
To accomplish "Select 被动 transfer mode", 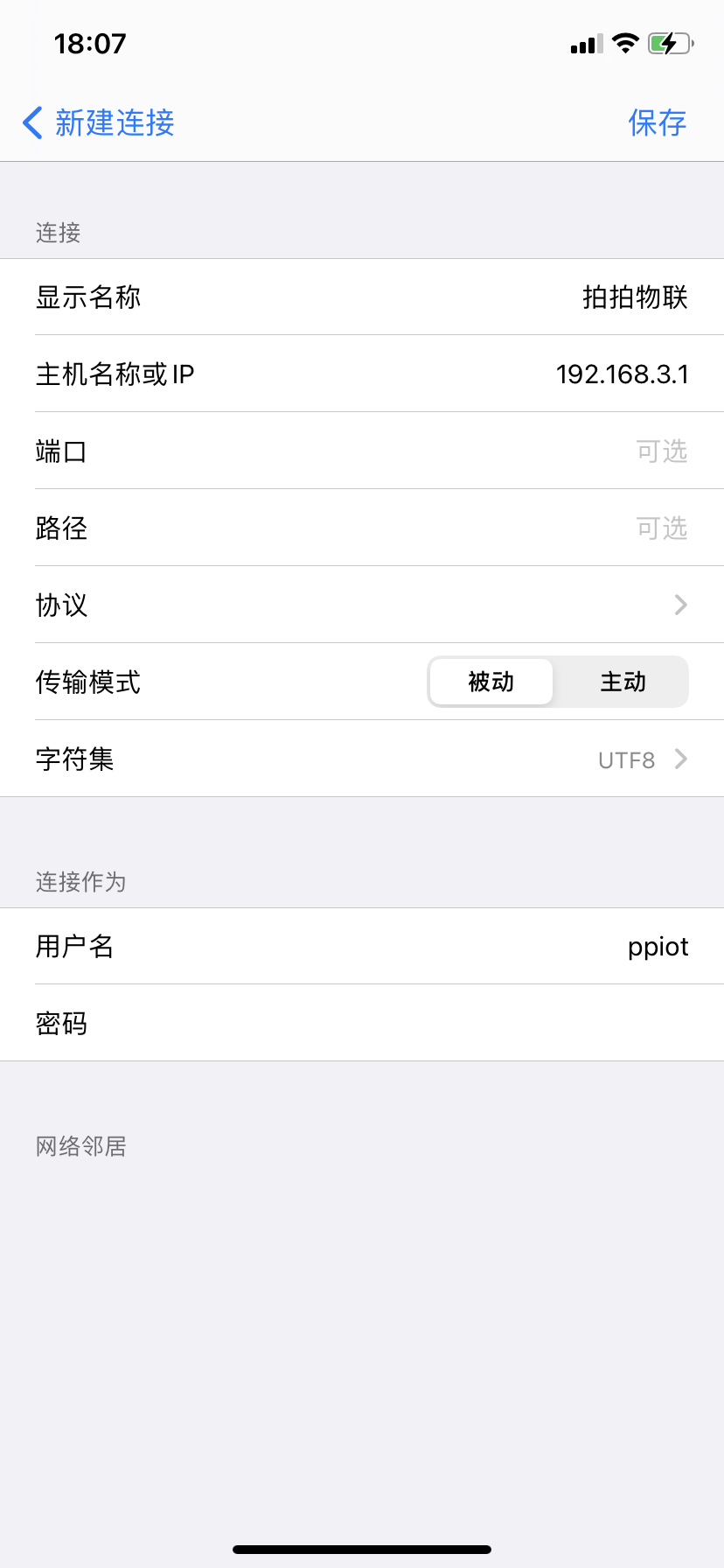I will tap(491, 682).
